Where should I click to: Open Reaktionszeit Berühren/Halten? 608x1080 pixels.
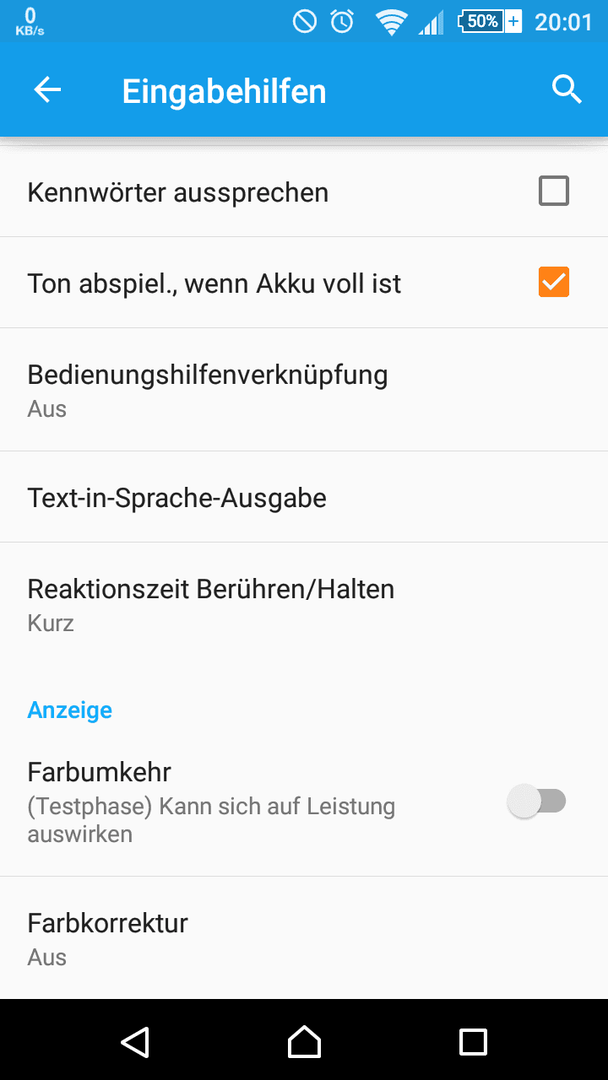click(304, 604)
